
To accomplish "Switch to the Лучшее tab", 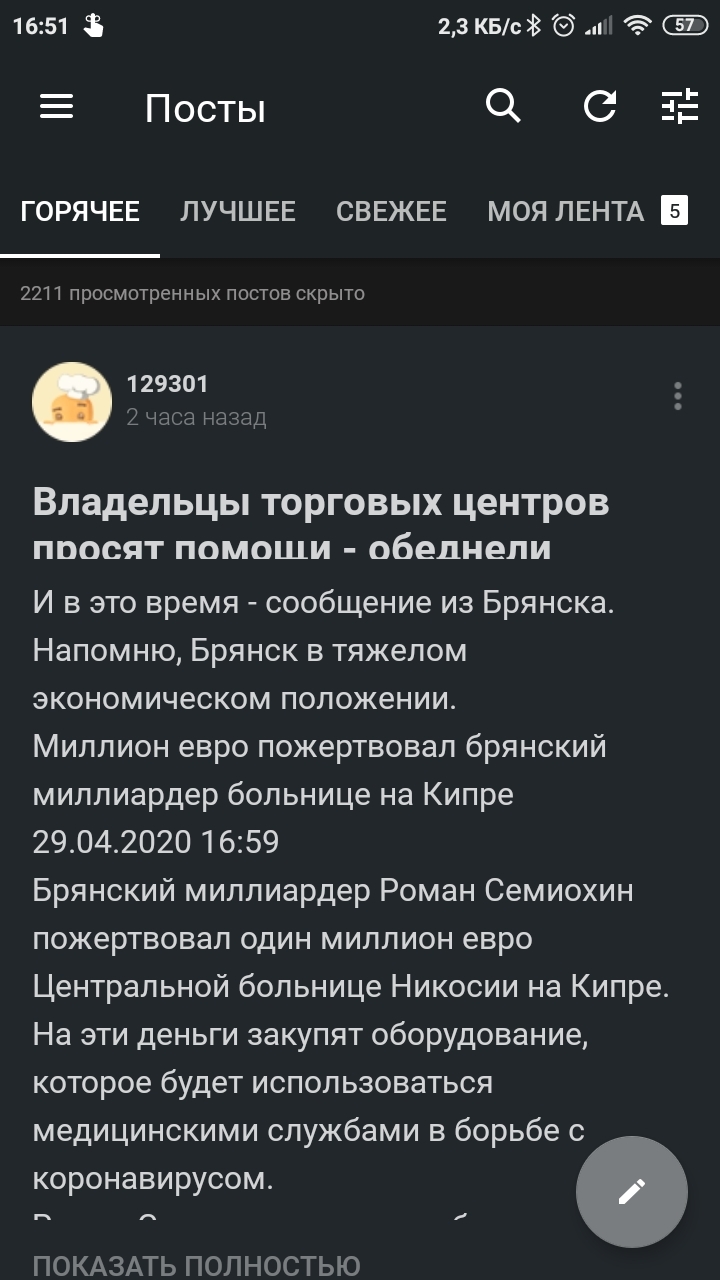I will (238, 211).
